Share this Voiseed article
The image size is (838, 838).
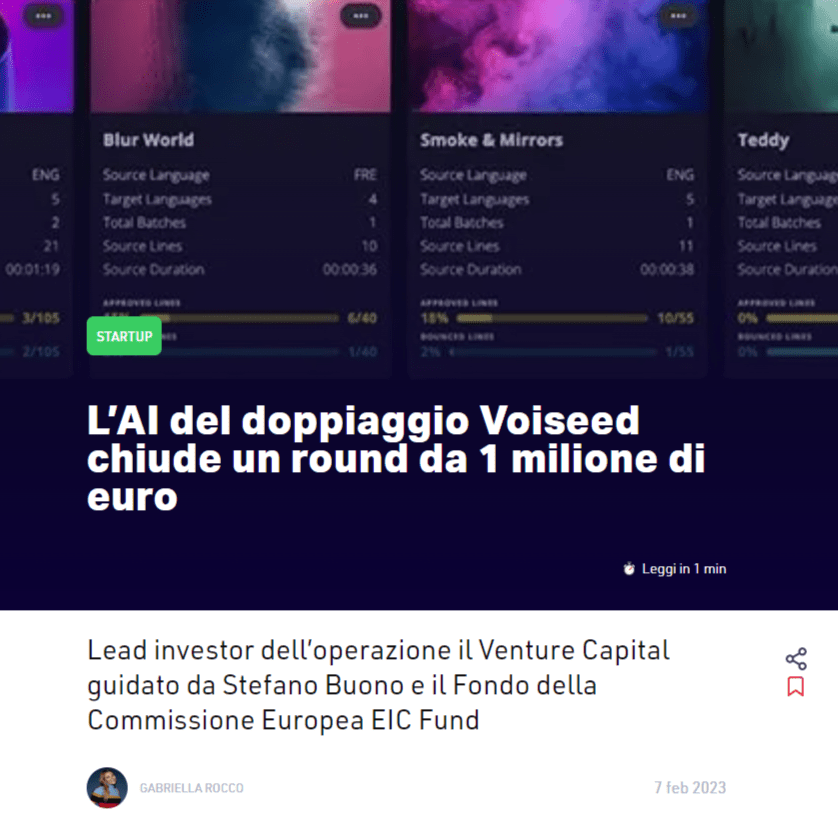[x=795, y=659]
